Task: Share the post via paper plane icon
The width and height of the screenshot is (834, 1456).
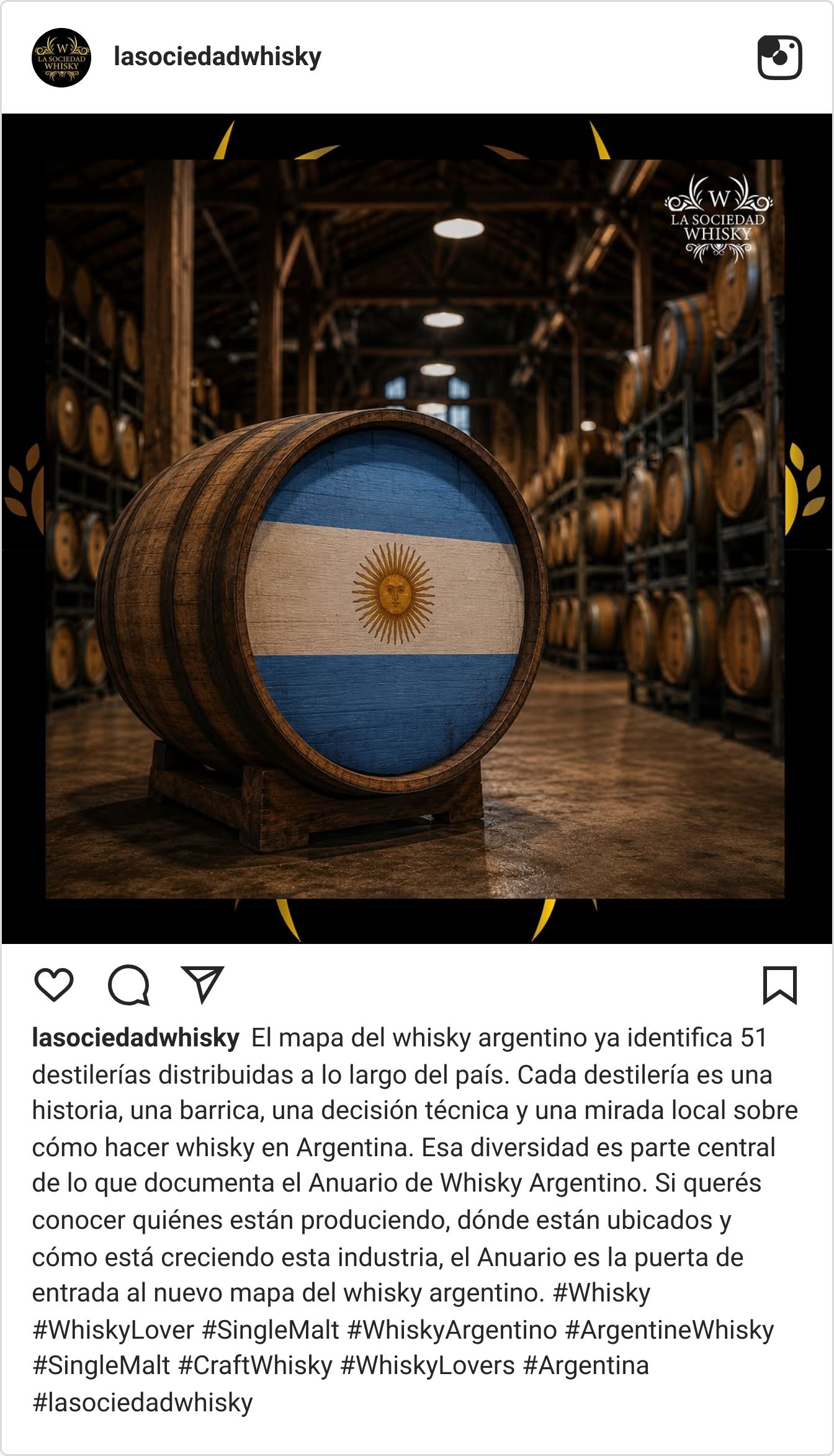Action: 202,984
